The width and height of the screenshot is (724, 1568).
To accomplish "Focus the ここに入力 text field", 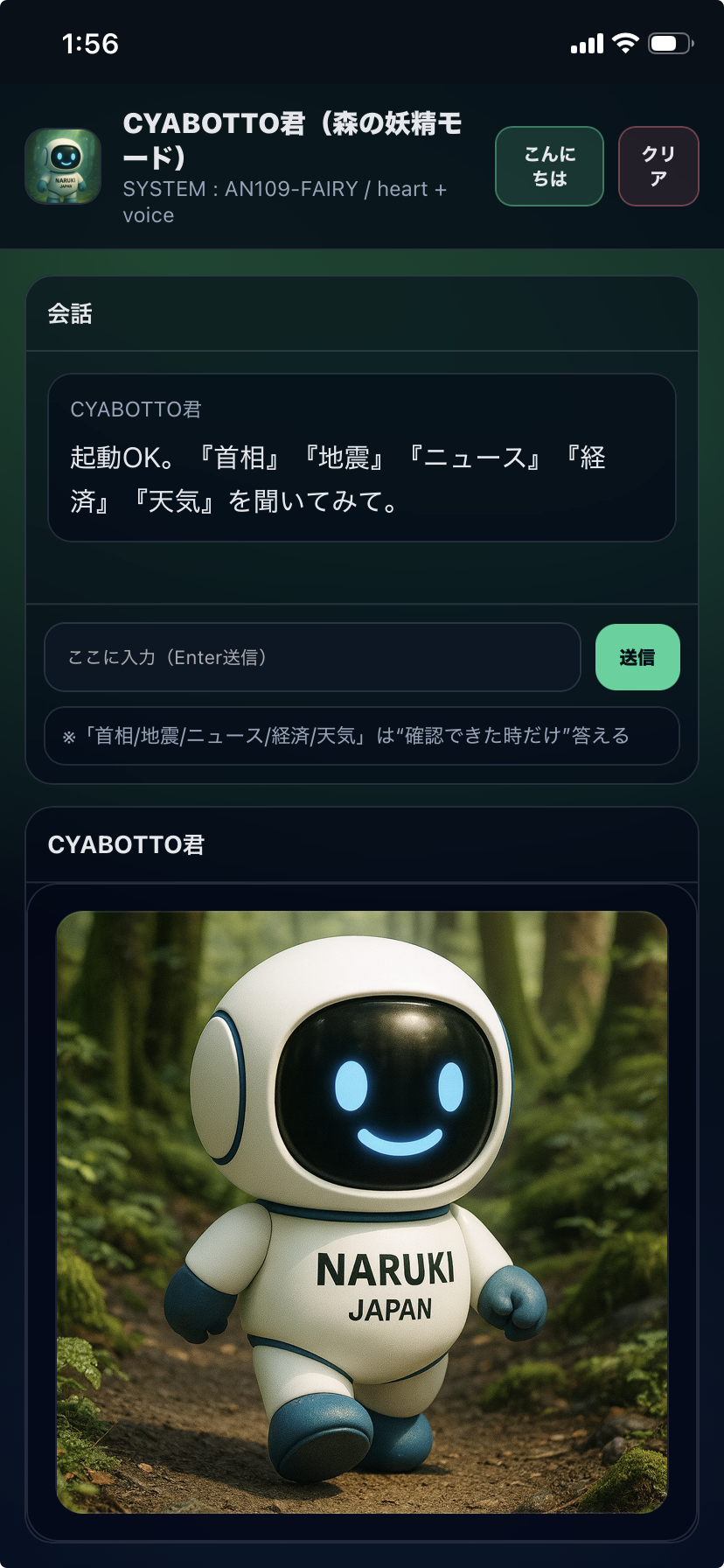I will (312, 657).
